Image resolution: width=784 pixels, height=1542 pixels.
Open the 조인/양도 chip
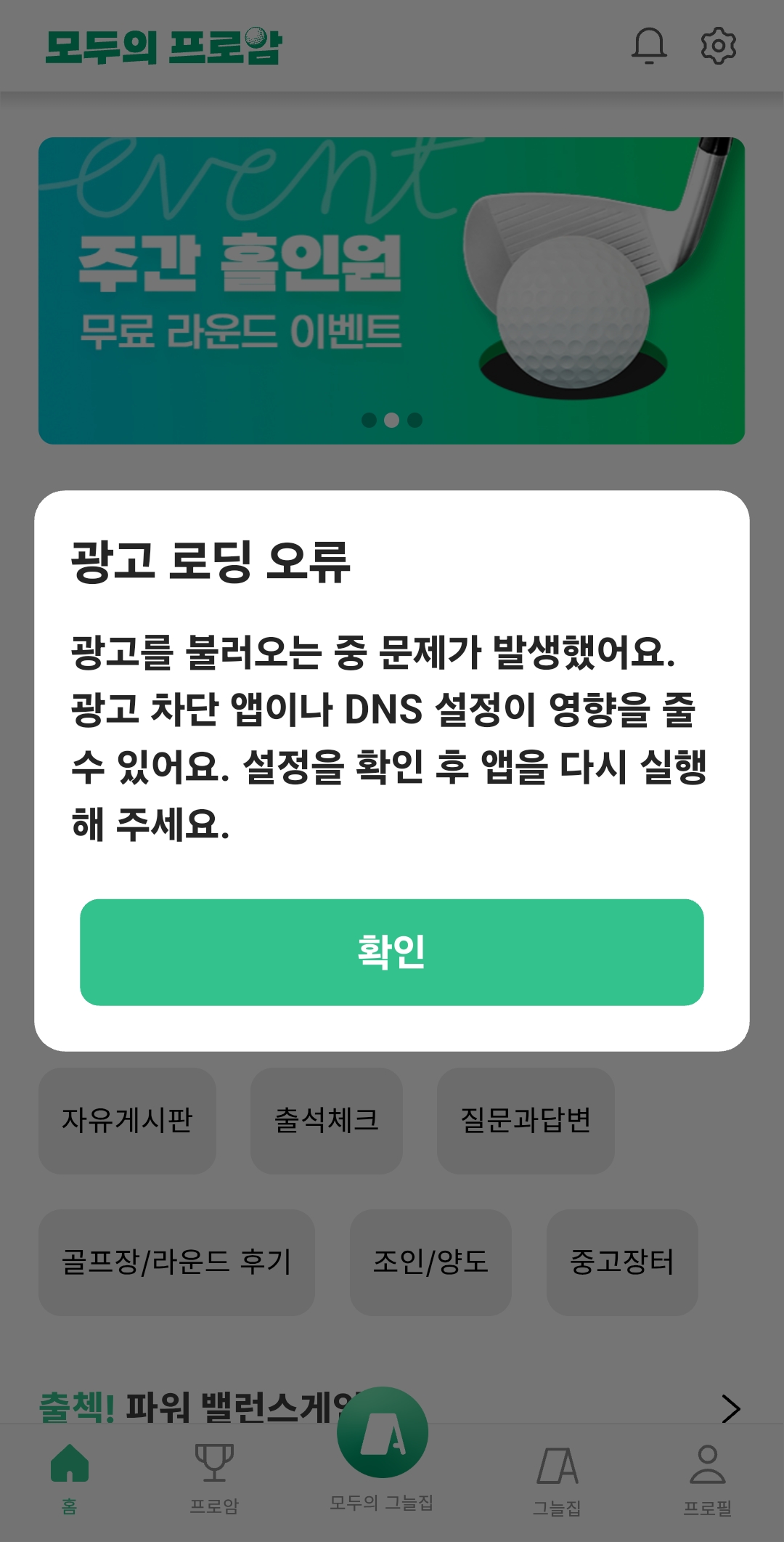pos(430,1262)
